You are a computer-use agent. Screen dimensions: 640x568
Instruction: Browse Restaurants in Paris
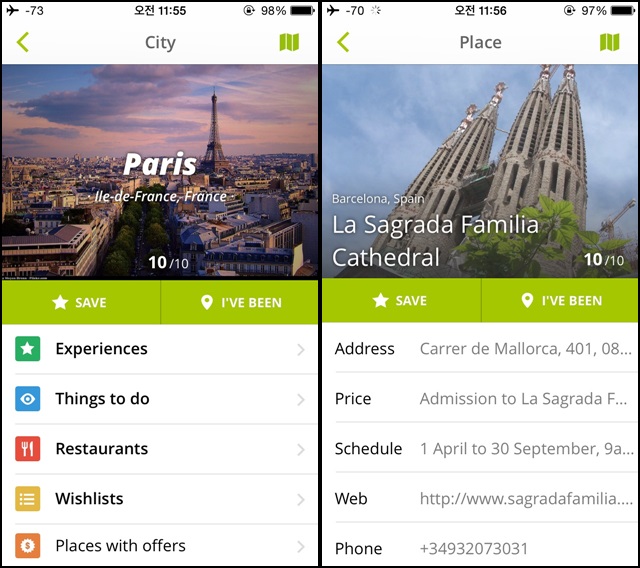click(160, 449)
